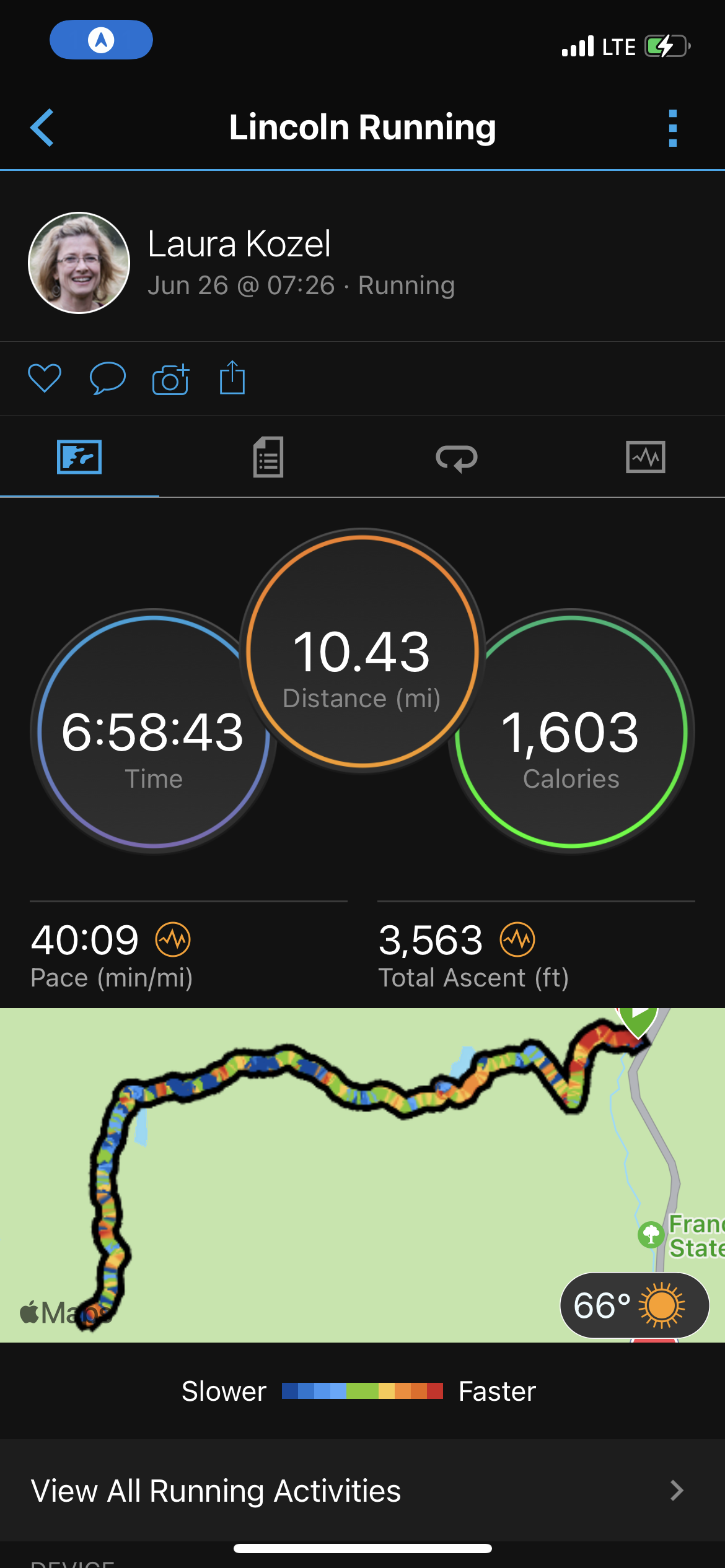The height and width of the screenshot is (1568, 725).
Task: Open pace insight icon next to 40:09
Action: pos(173,939)
